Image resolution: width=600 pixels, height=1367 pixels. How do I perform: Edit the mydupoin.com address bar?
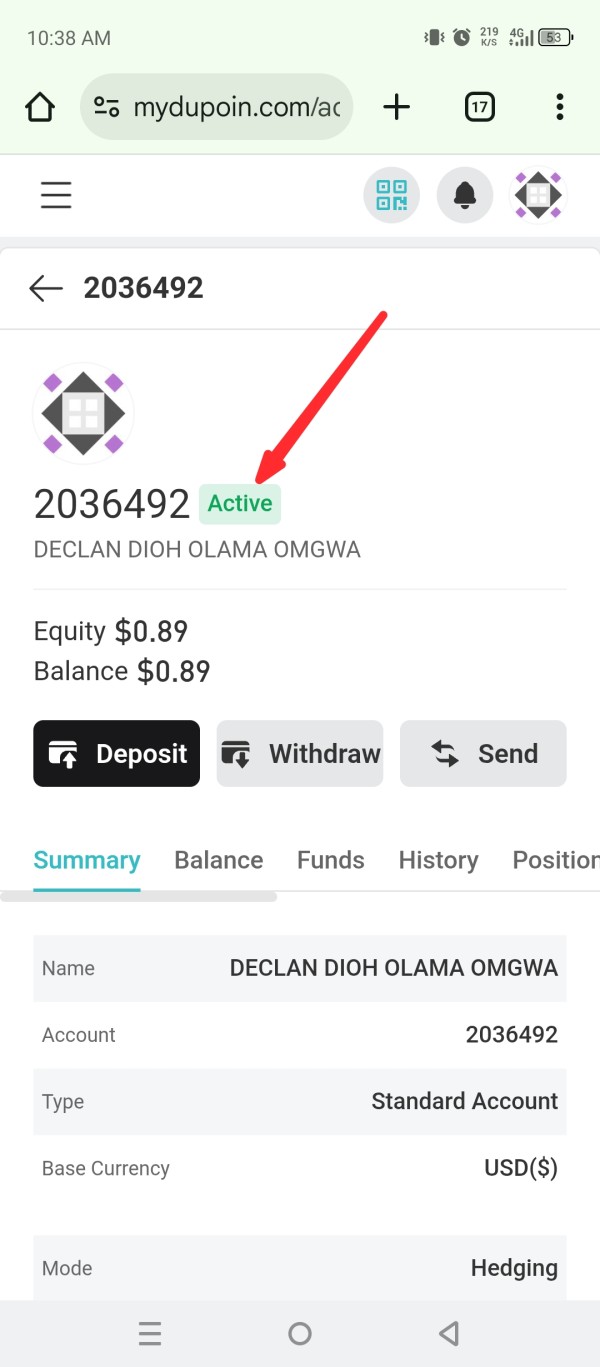click(216, 107)
